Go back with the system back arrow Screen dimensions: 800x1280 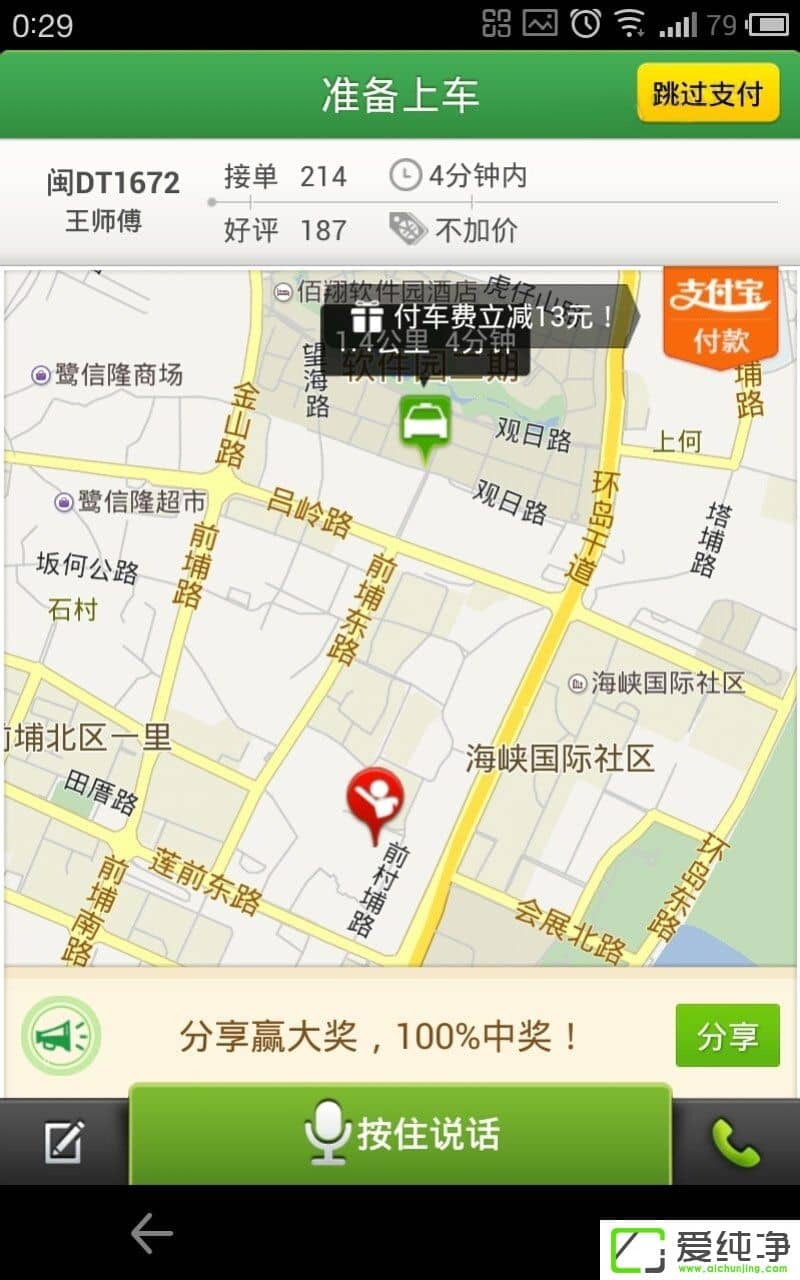[x=152, y=1233]
